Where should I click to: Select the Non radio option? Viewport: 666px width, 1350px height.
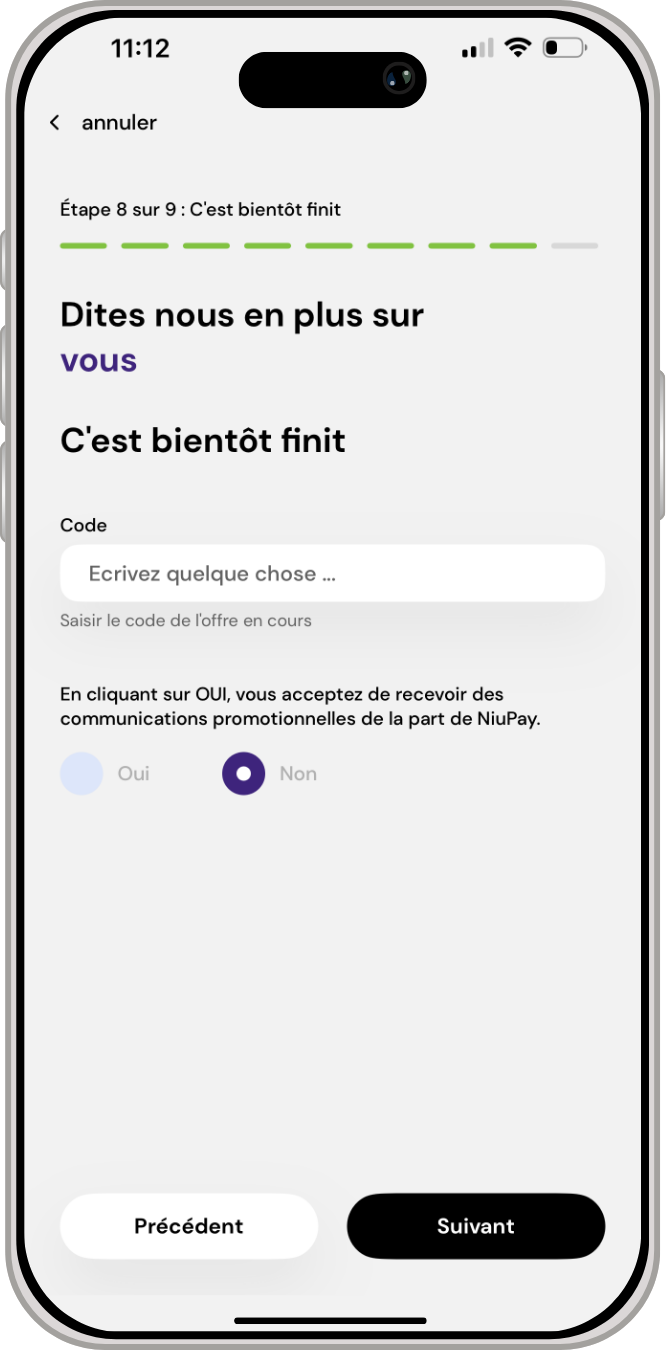point(244,774)
